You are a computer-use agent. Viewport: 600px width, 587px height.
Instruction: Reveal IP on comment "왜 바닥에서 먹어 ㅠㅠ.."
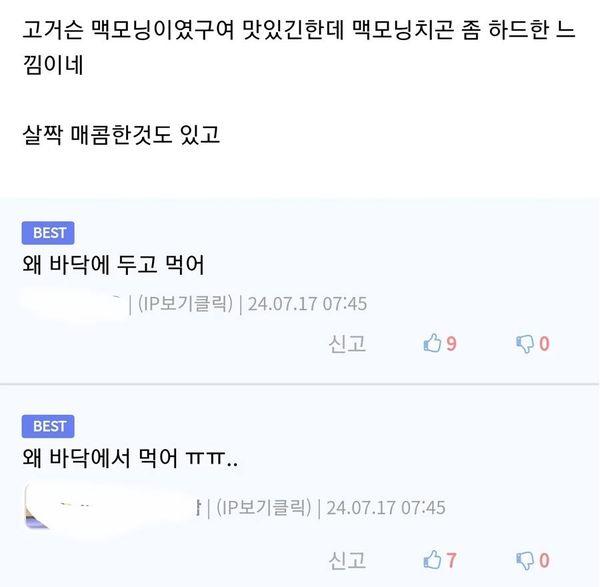(265, 507)
